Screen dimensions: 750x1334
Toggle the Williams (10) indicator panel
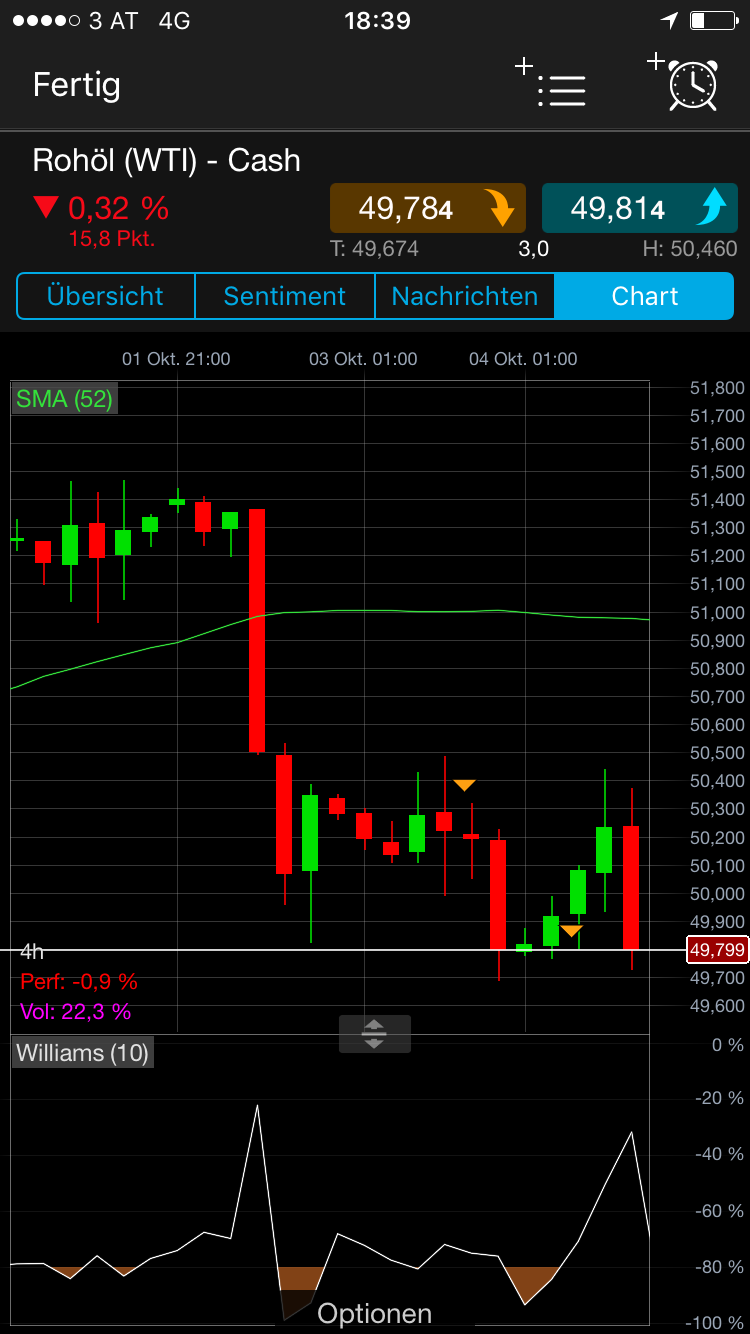click(82, 1052)
